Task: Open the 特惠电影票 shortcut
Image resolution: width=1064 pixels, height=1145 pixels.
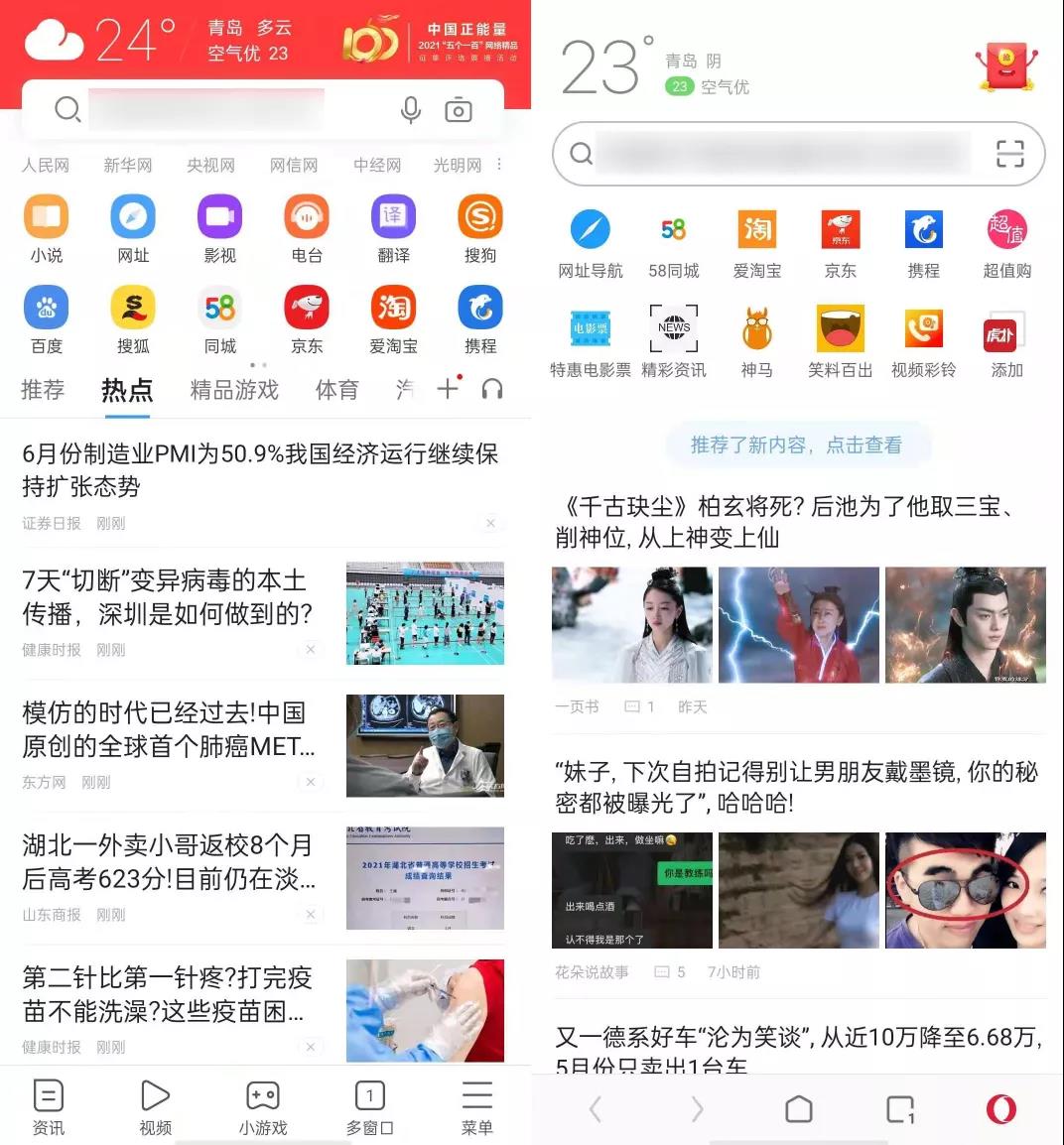Action: coord(591,343)
